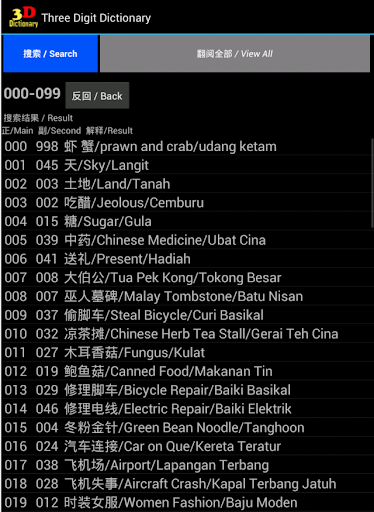Open the 011 Fungus/Kulat entry
This screenshot has width=374, height=512.
(187, 352)
